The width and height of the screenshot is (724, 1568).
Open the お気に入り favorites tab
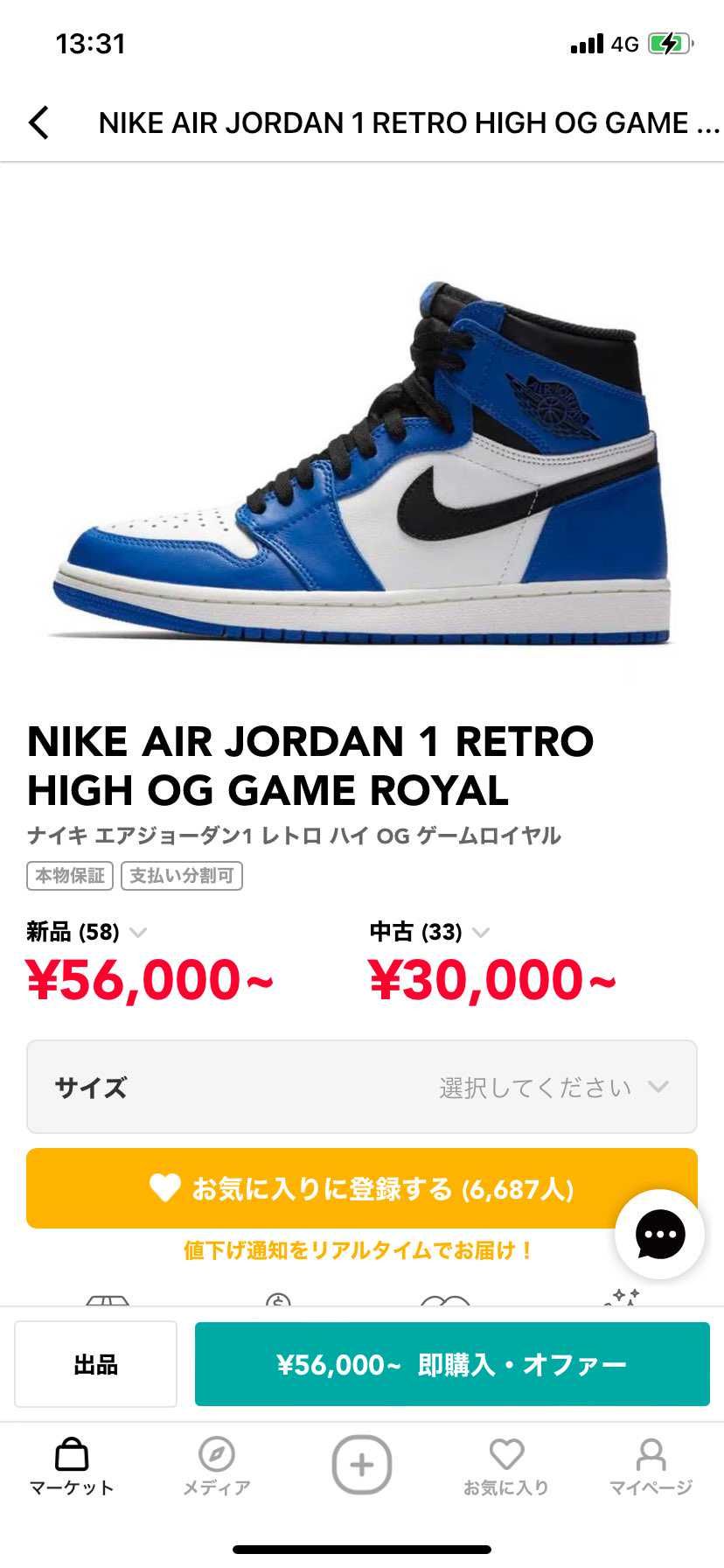505,1466
